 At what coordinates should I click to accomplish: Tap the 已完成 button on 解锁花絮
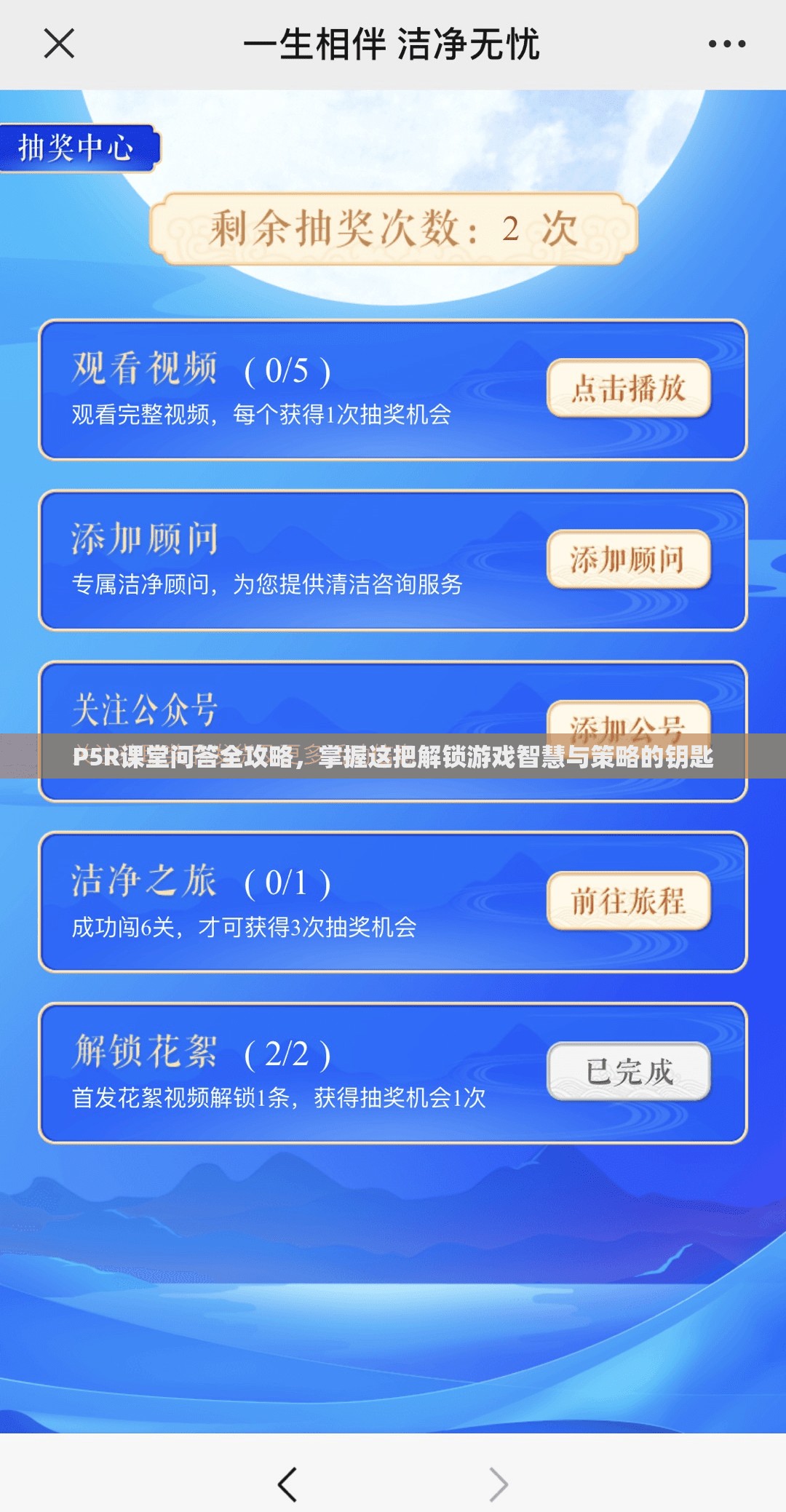pos(630,1071)
